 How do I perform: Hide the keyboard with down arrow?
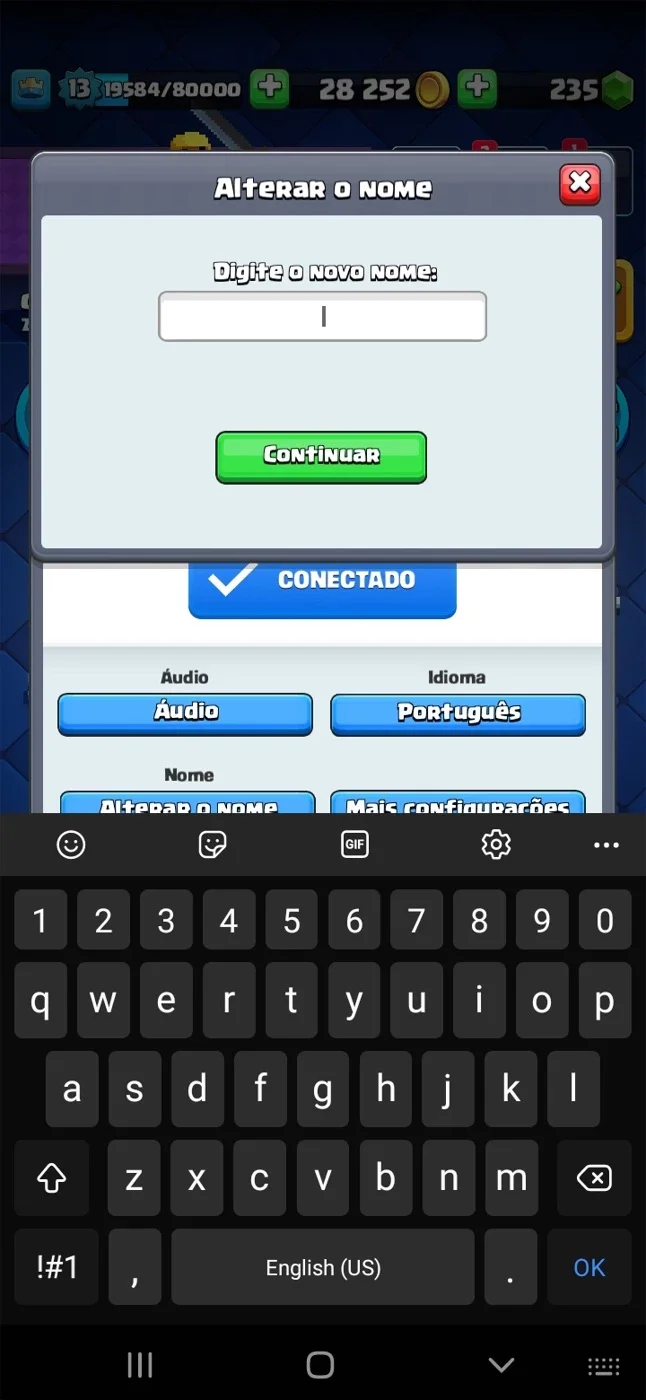[501, 1365]
